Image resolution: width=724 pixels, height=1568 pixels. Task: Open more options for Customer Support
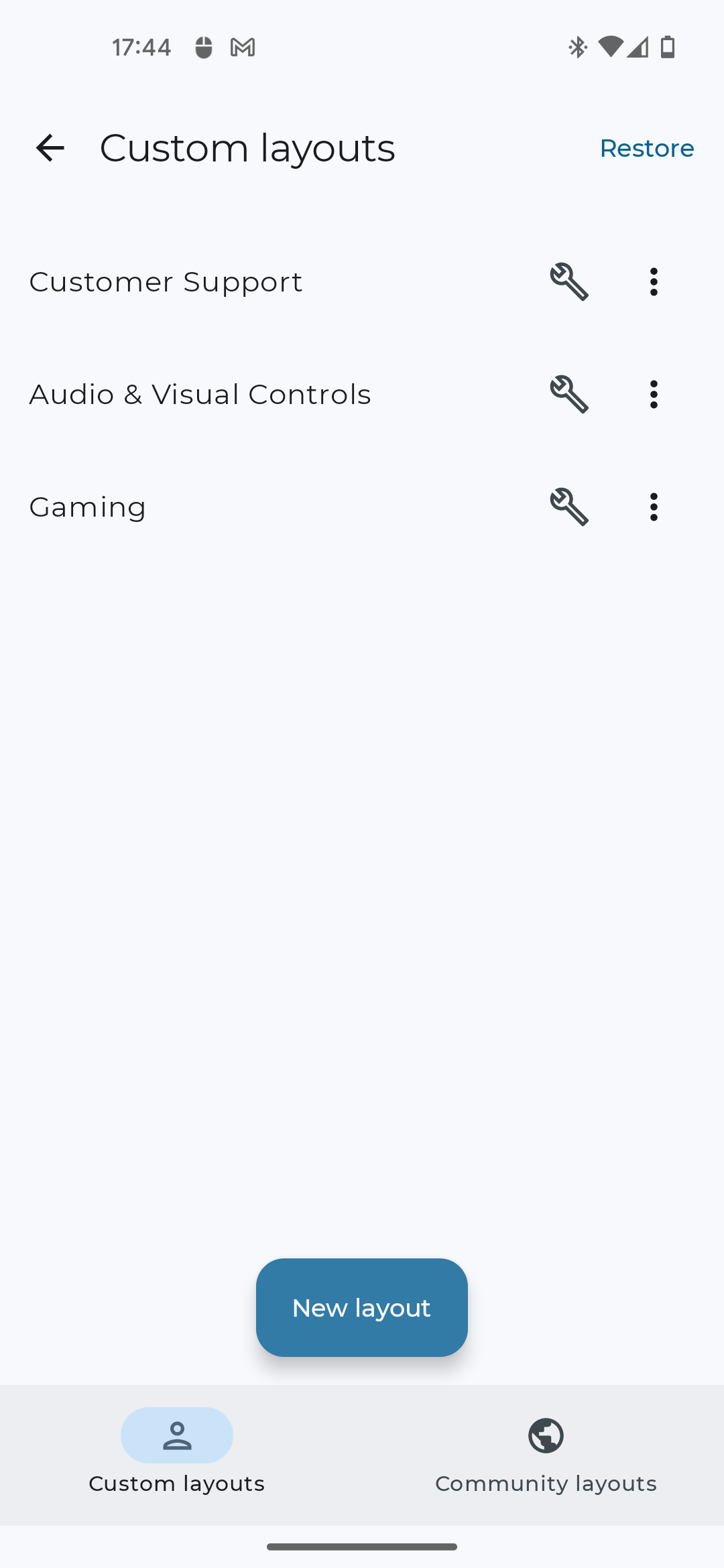tap(654, 282)
